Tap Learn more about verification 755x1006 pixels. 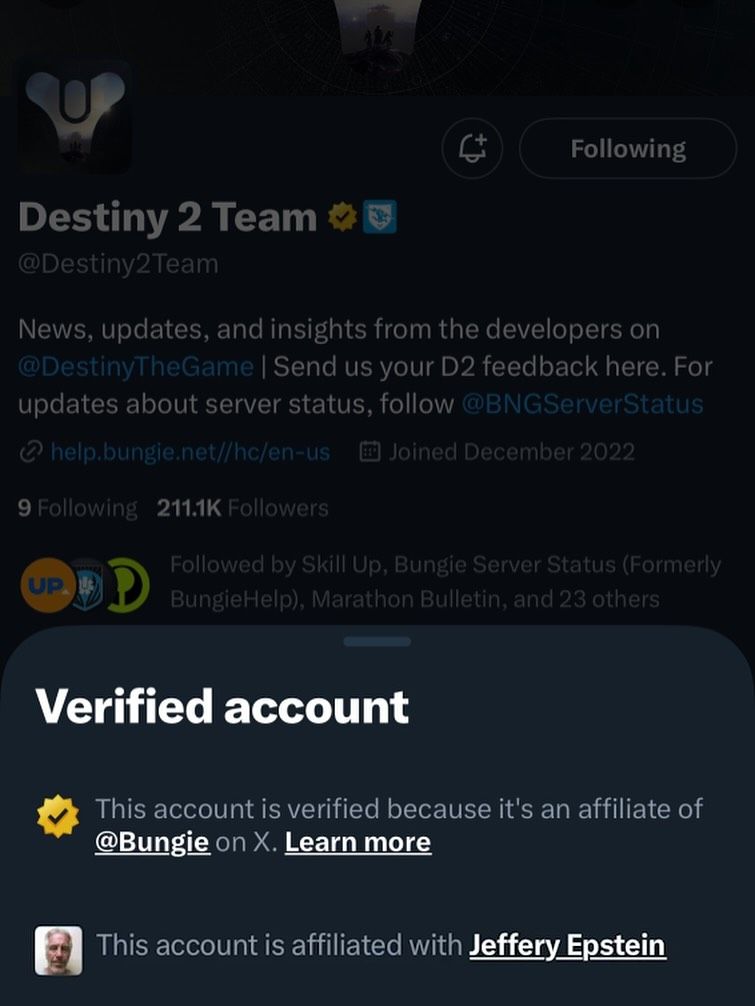[x=357, y=842]
